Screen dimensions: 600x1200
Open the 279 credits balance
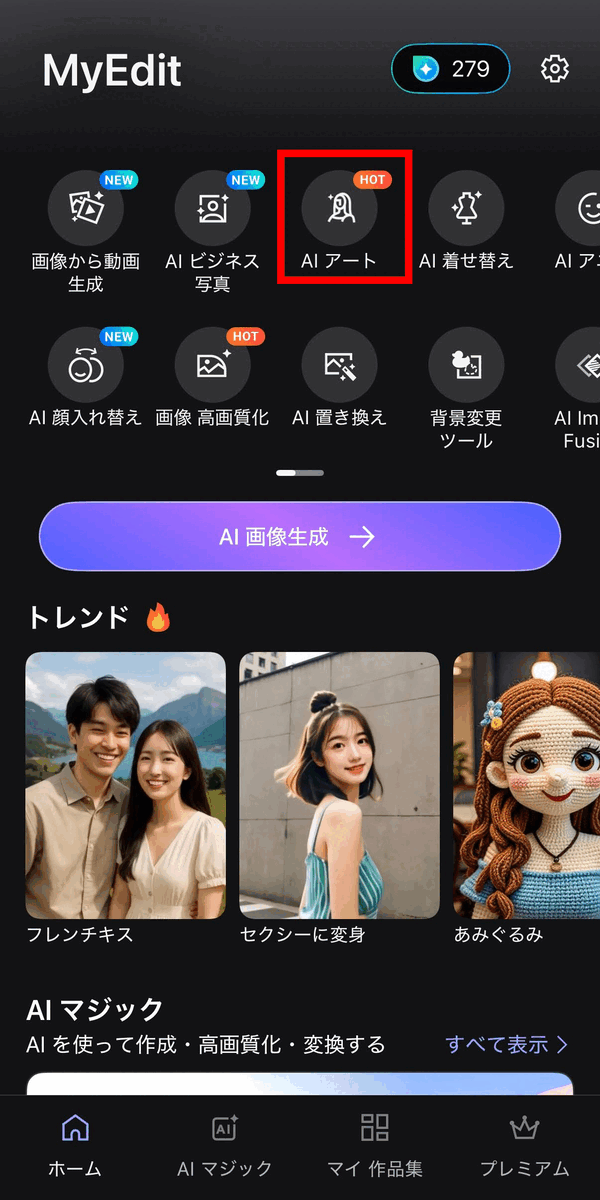[x=451, y=69]
